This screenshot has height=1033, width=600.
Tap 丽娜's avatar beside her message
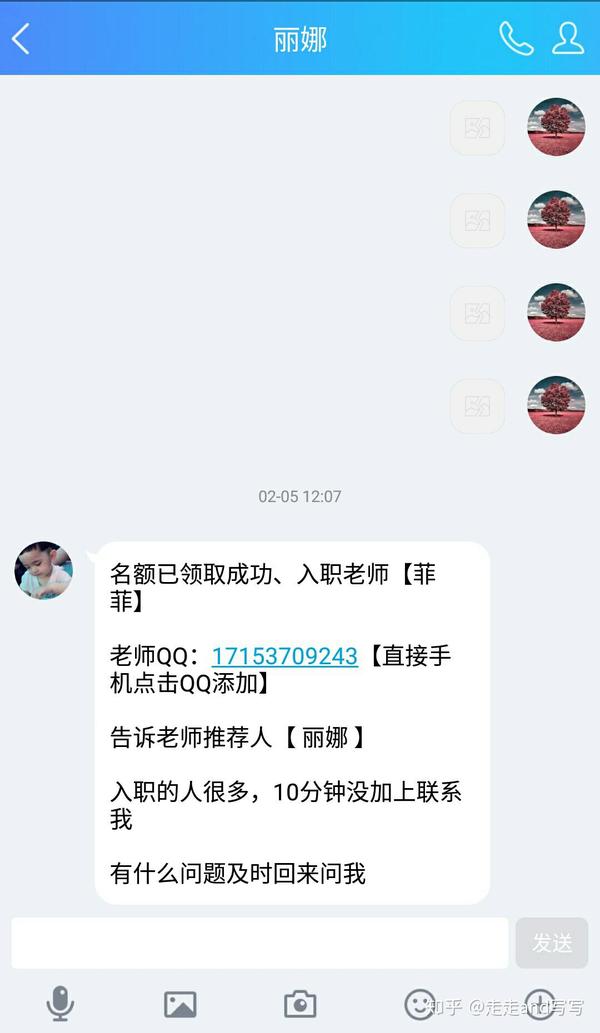tap(43, 571)
